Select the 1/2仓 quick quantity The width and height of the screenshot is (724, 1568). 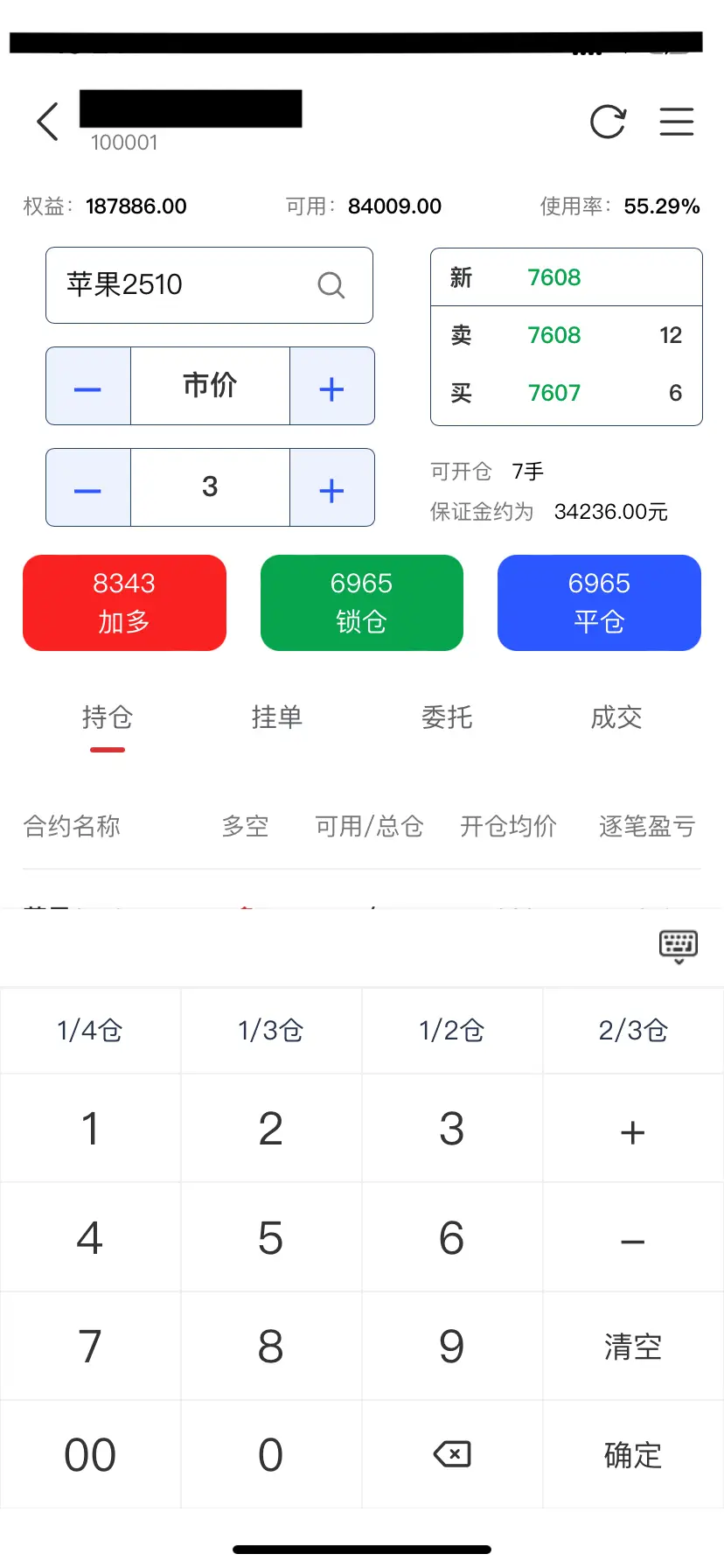tap(452, 1031)
